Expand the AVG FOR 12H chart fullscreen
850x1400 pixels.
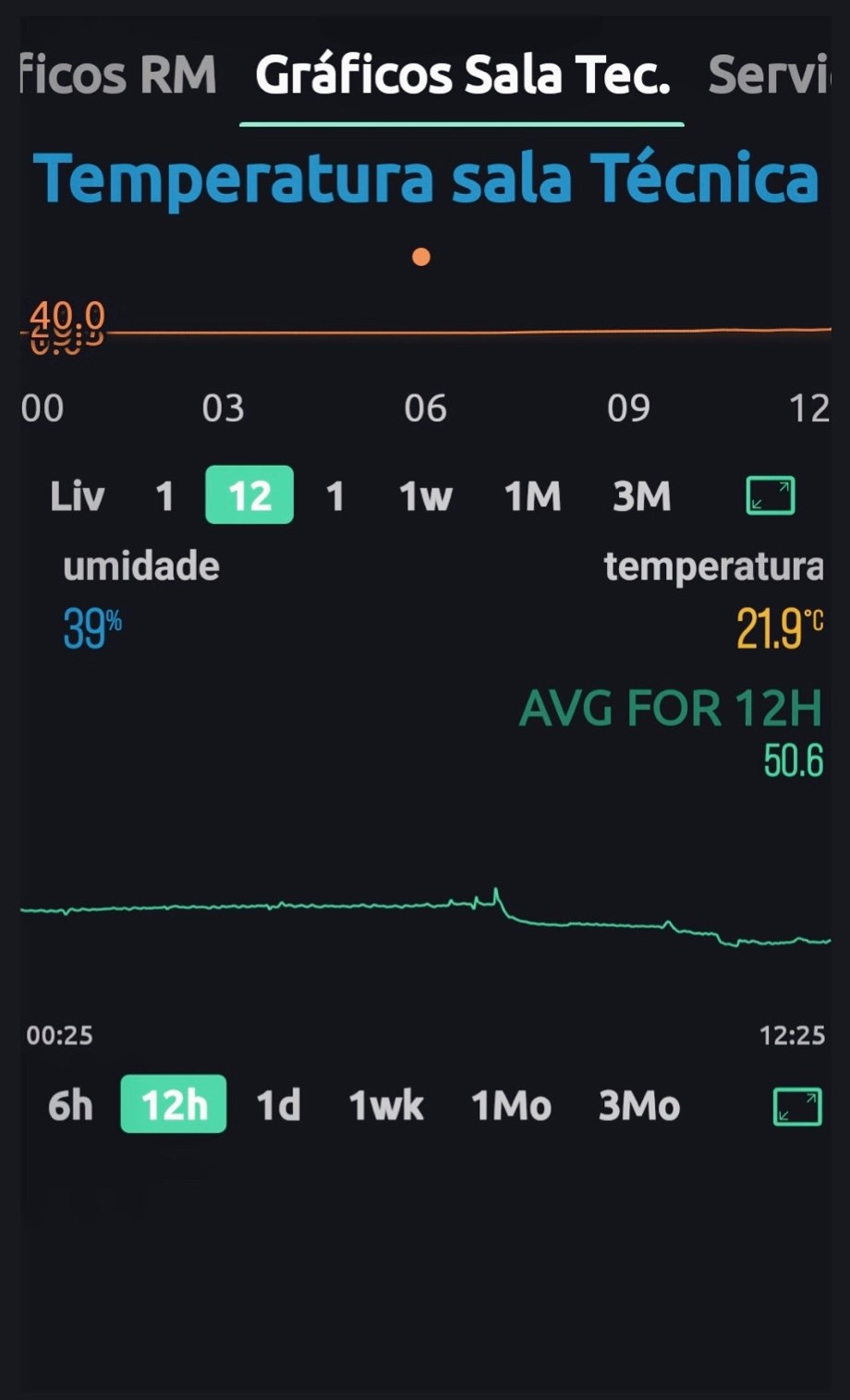[796, 1106]
